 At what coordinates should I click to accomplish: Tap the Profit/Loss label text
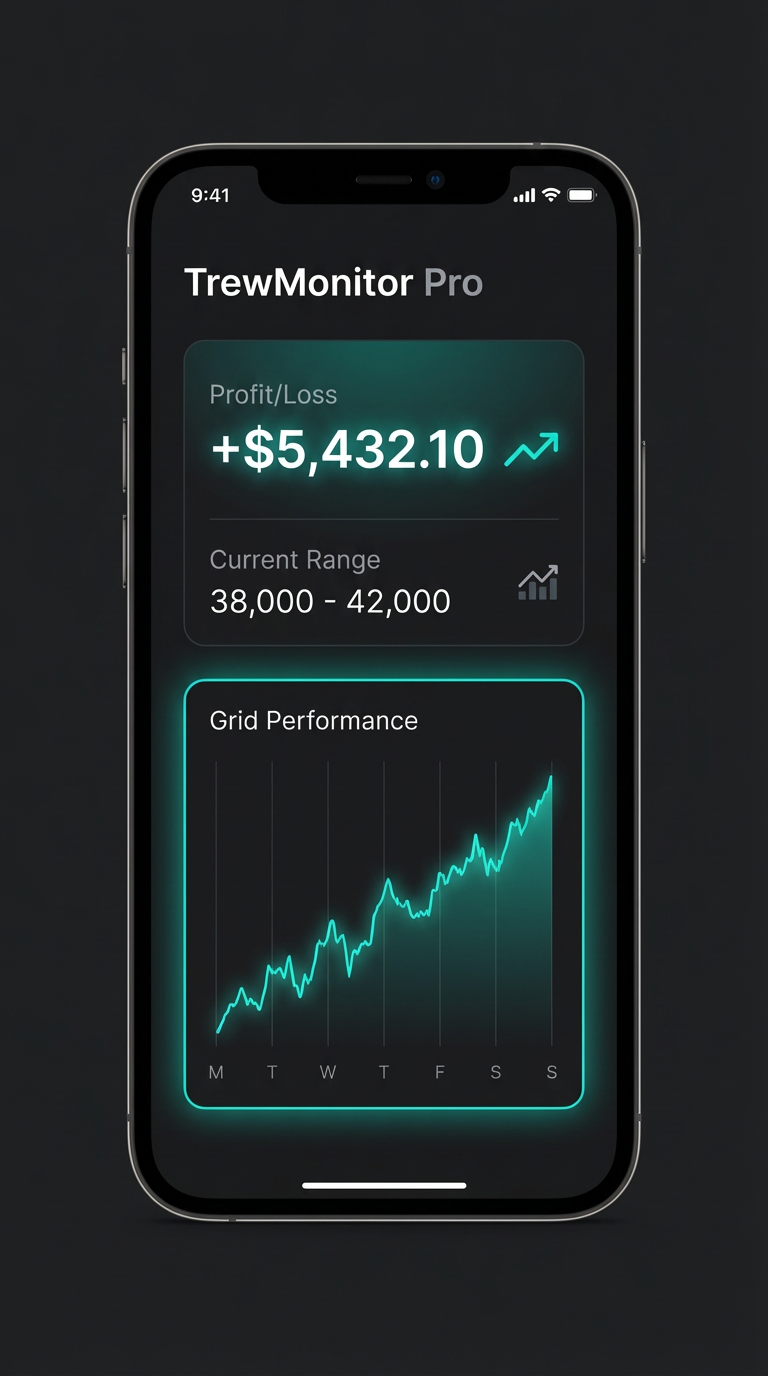click(x=273, y=394)
